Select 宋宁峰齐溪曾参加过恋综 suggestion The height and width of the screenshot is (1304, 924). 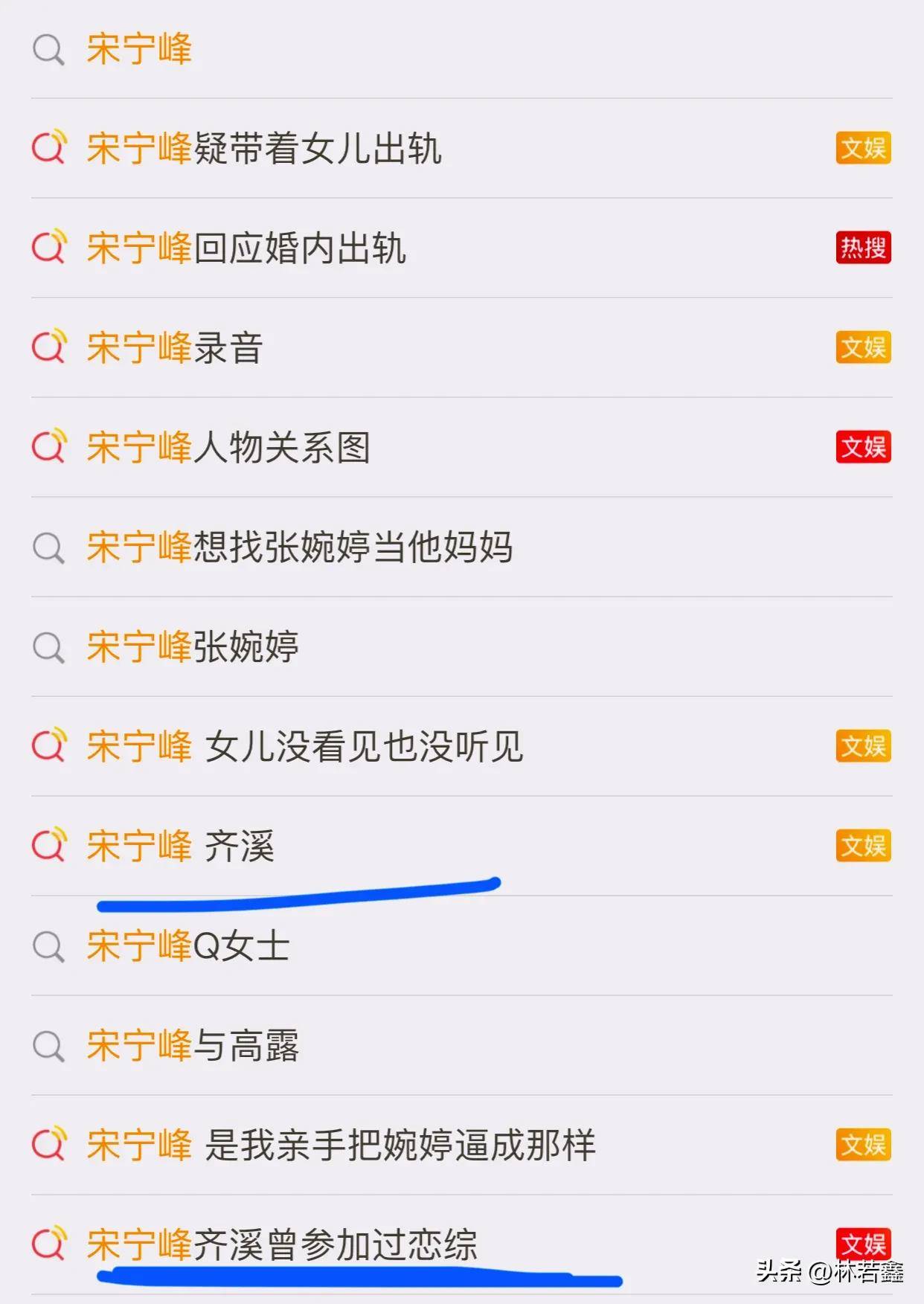point(282,1244)
